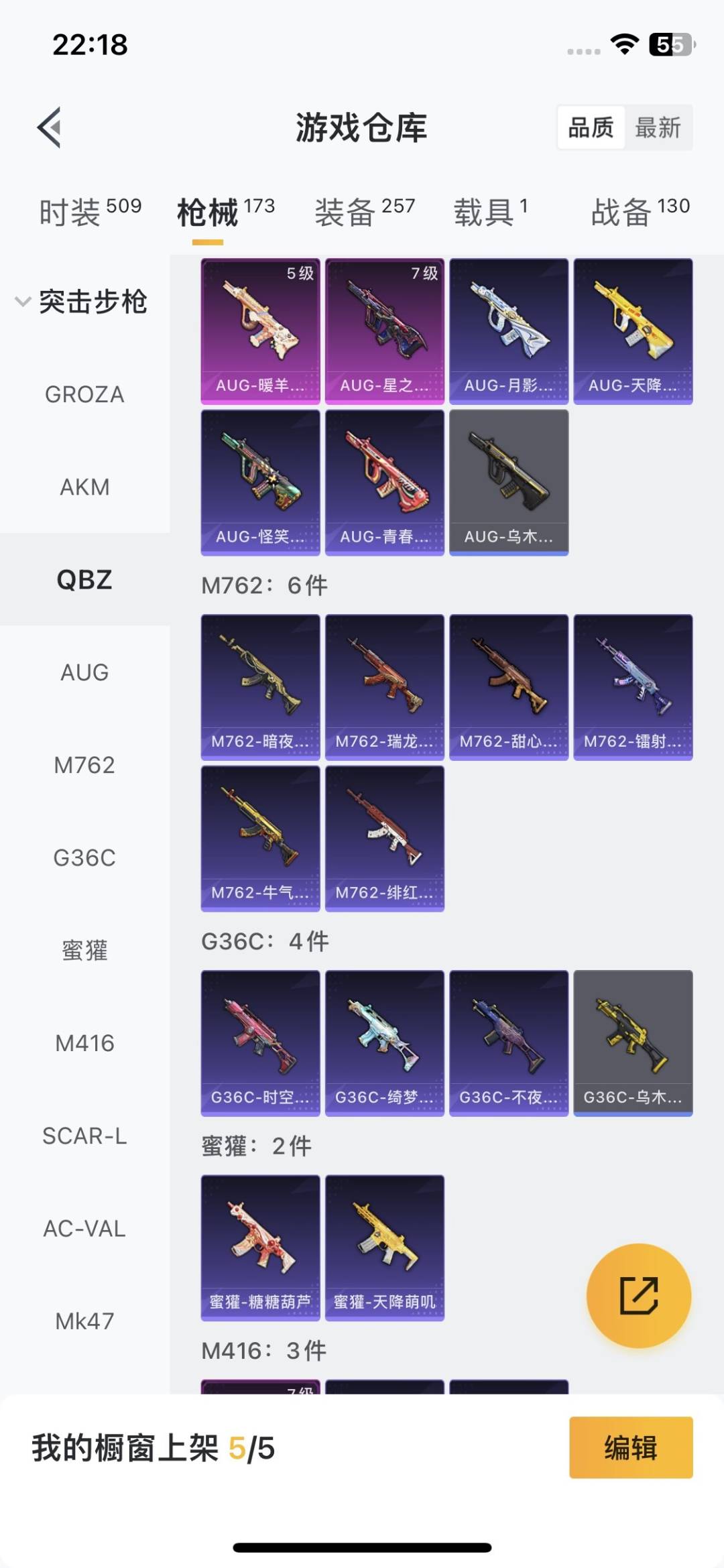Go back using the top-left arrow

click(x=50, y=127)
